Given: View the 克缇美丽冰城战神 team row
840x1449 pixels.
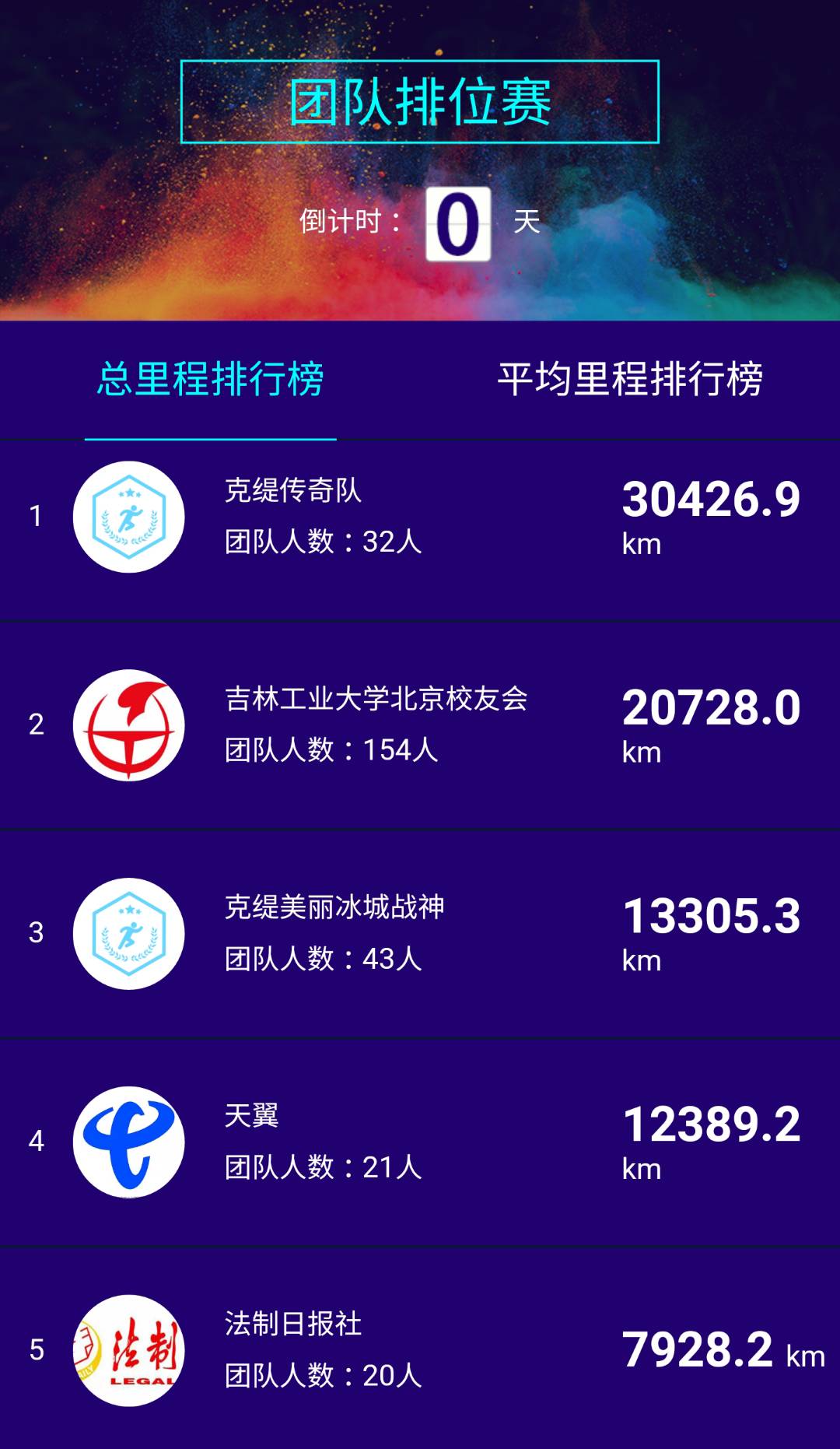Looking at the screenshot, I should [420, 934].
